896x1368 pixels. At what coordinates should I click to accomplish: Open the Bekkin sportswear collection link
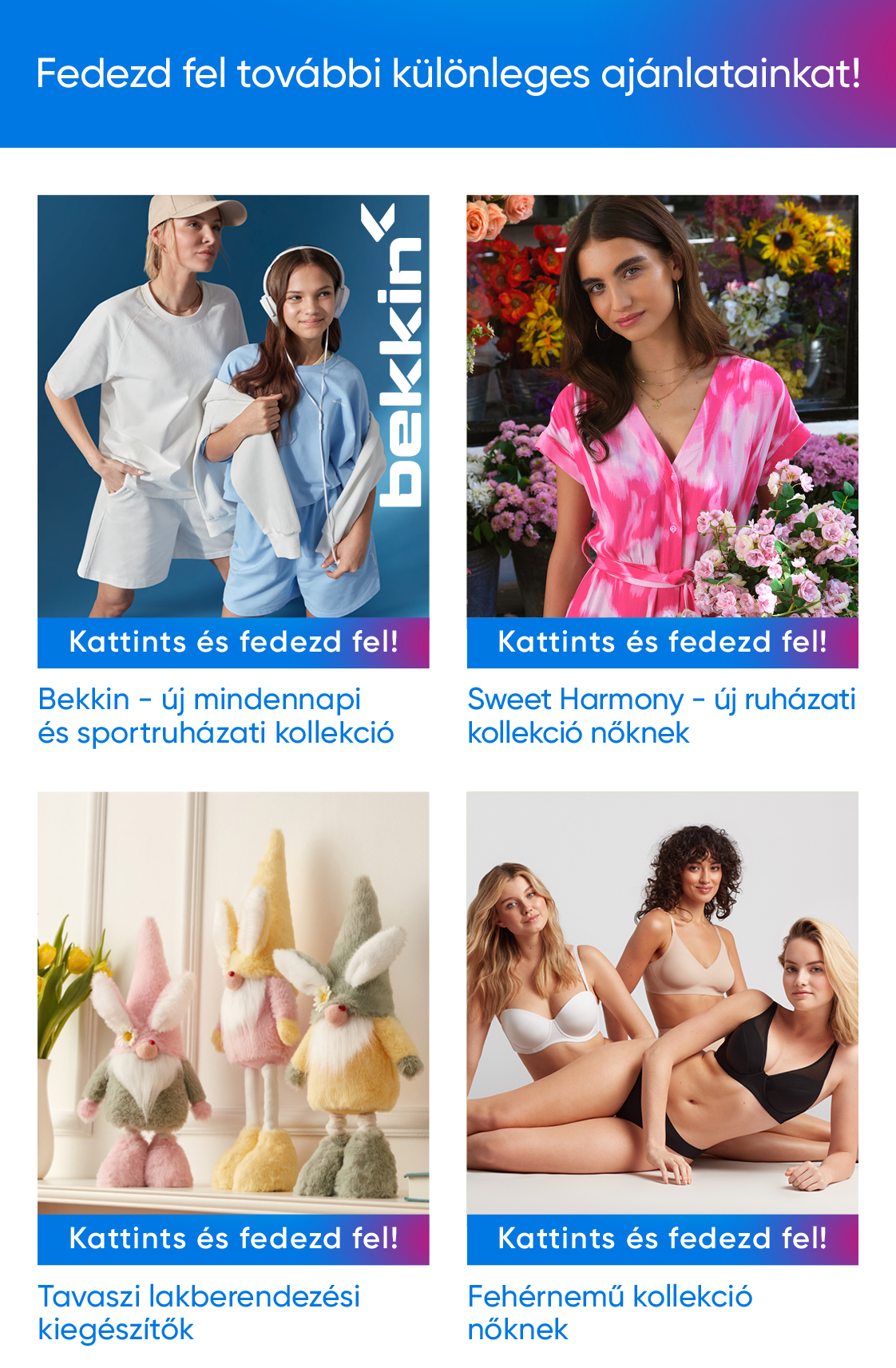coord(216,716)
